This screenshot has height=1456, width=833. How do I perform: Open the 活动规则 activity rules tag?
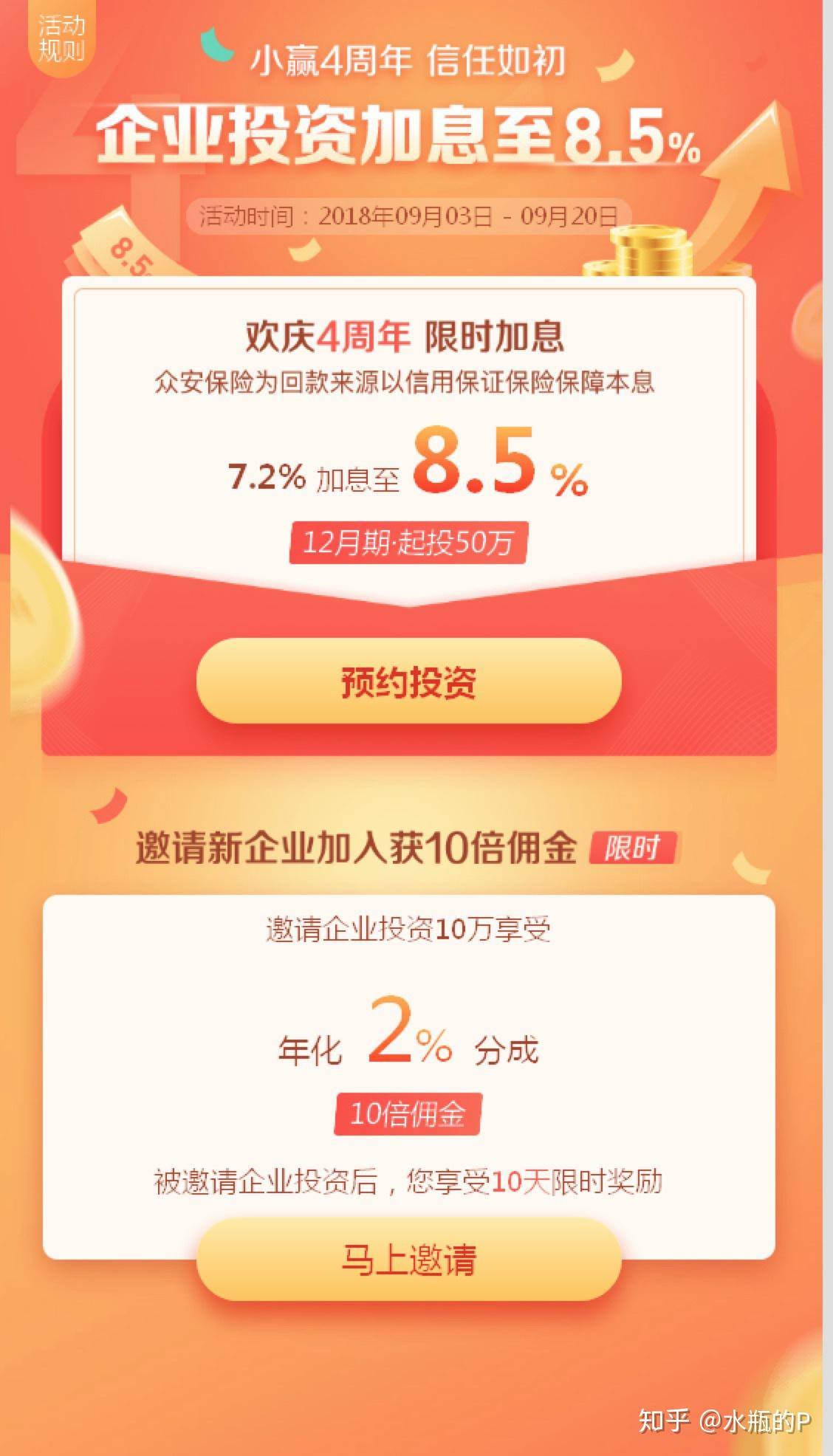(62, 38)
